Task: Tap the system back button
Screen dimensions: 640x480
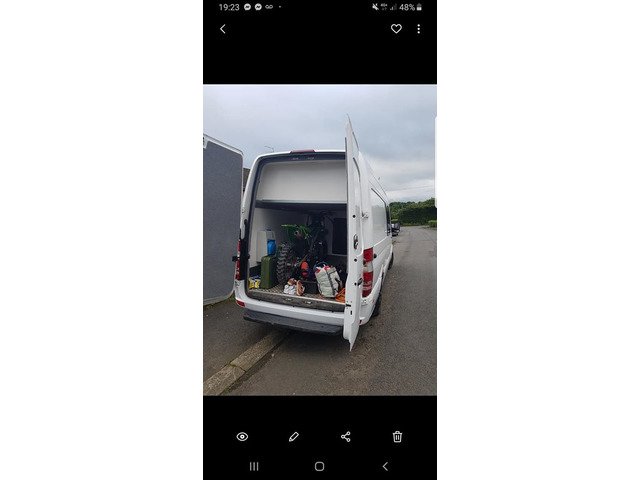Action: [x=385, y=466]
